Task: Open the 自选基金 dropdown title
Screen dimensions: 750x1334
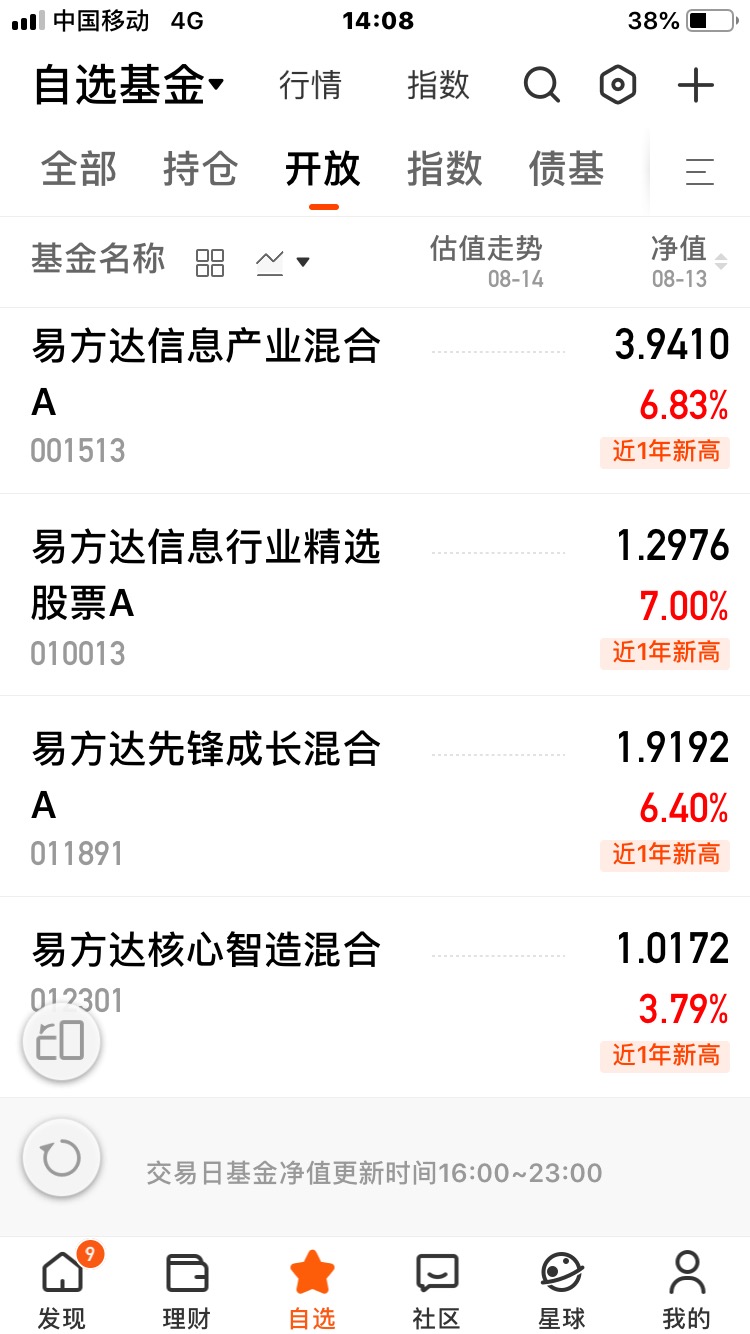Action: (129, 86)
